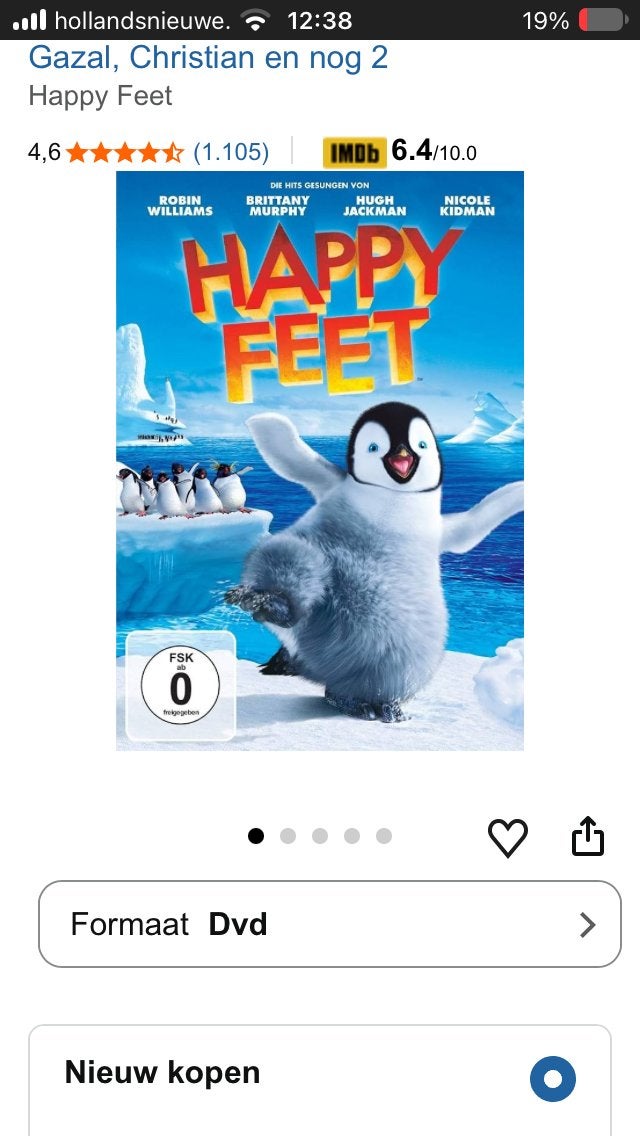Jump to the second product image dot
Viewport: 640px width, 1136px height.
coord(288,836)
